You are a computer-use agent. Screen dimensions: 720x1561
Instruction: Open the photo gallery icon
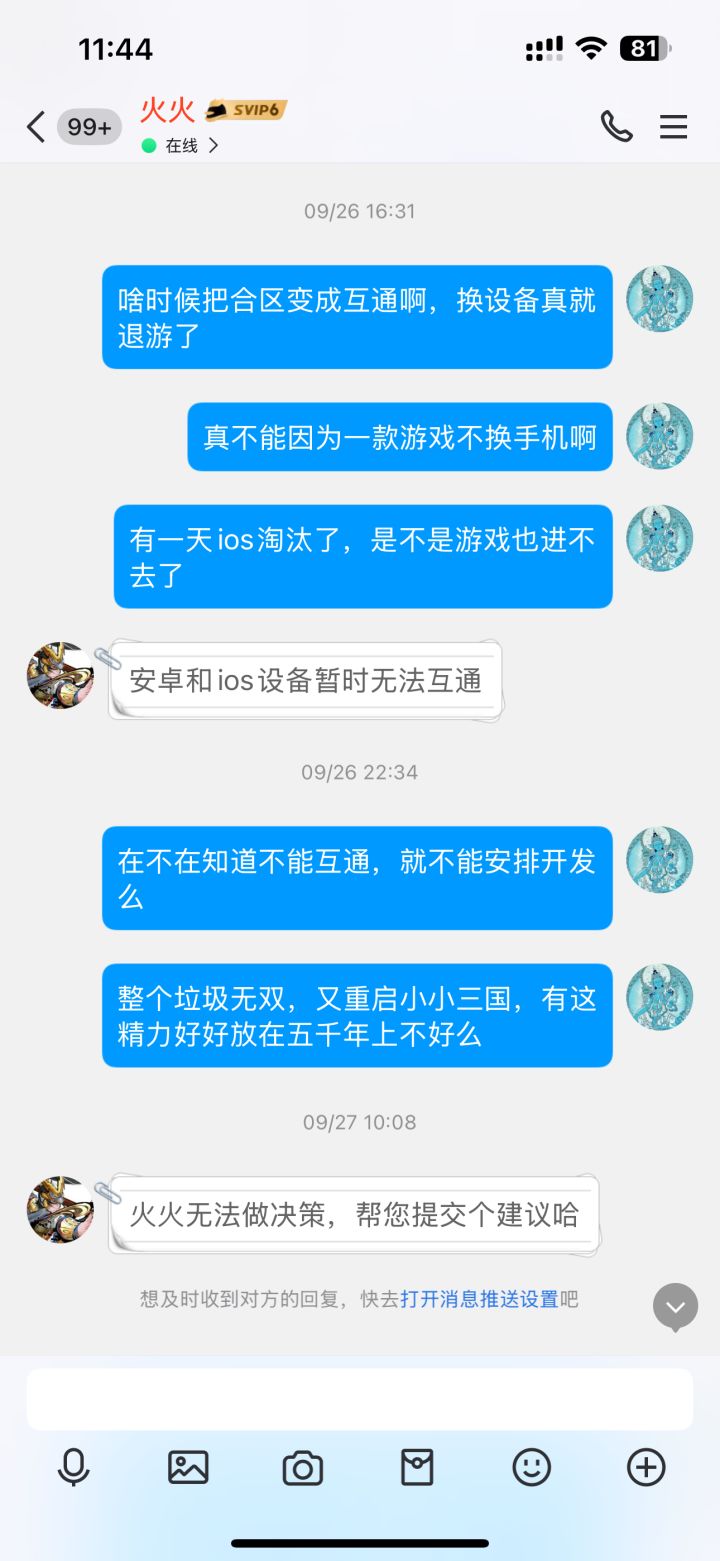coord(188,1467)
